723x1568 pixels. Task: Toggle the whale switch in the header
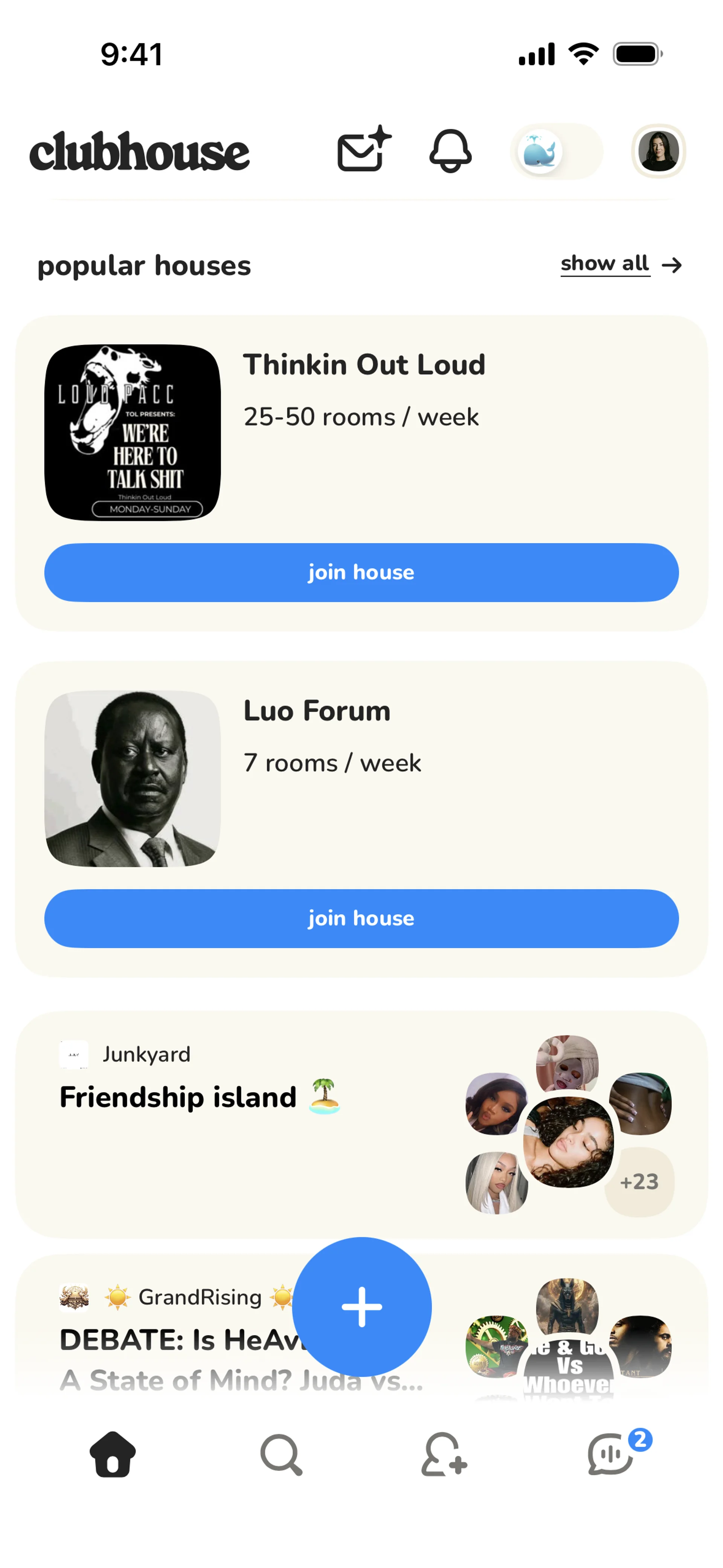point(556,151)
